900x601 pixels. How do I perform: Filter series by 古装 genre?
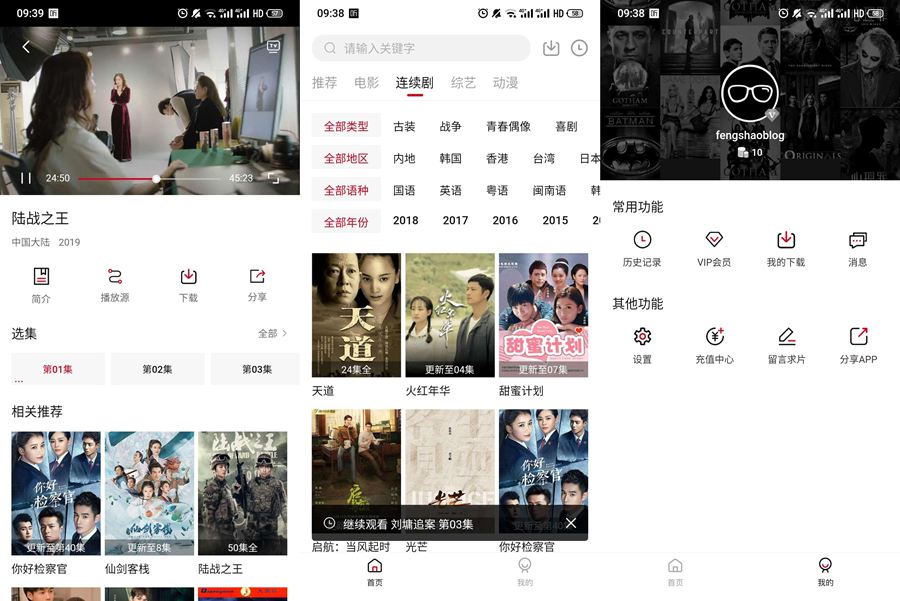pyautogui.click(x=404, y=127)
